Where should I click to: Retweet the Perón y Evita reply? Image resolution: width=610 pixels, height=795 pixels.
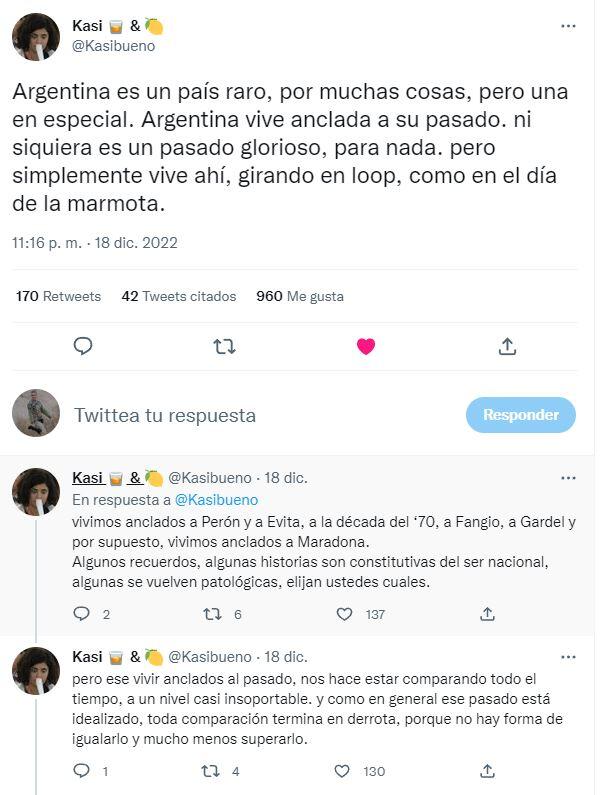tap(210, 614)
